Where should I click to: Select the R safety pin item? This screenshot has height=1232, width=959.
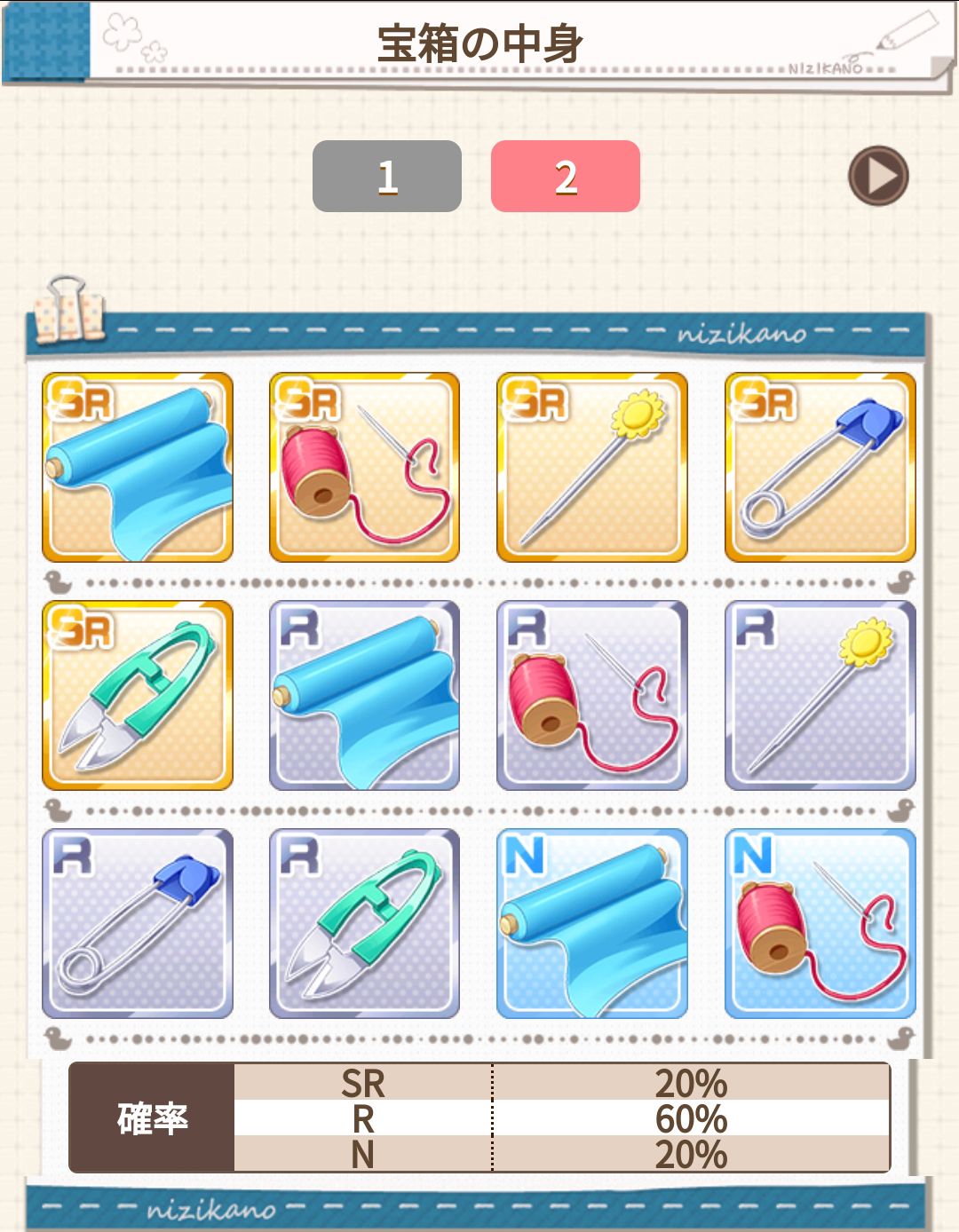[136, 923]
